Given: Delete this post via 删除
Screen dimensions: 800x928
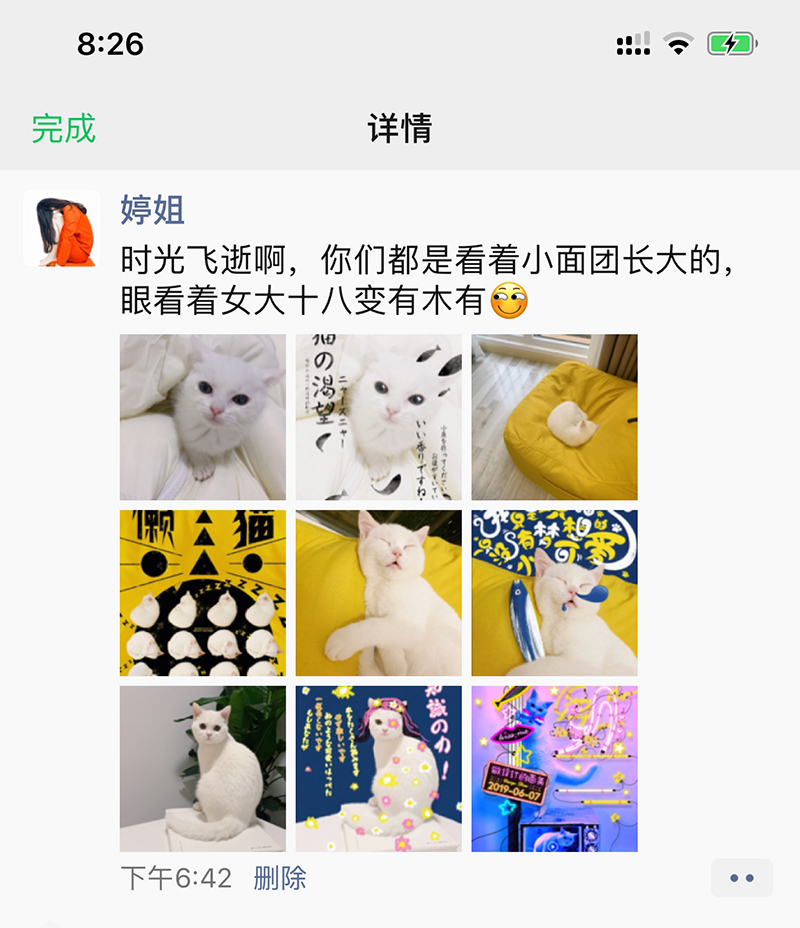Looking at the screenshot, I should 280,878.
